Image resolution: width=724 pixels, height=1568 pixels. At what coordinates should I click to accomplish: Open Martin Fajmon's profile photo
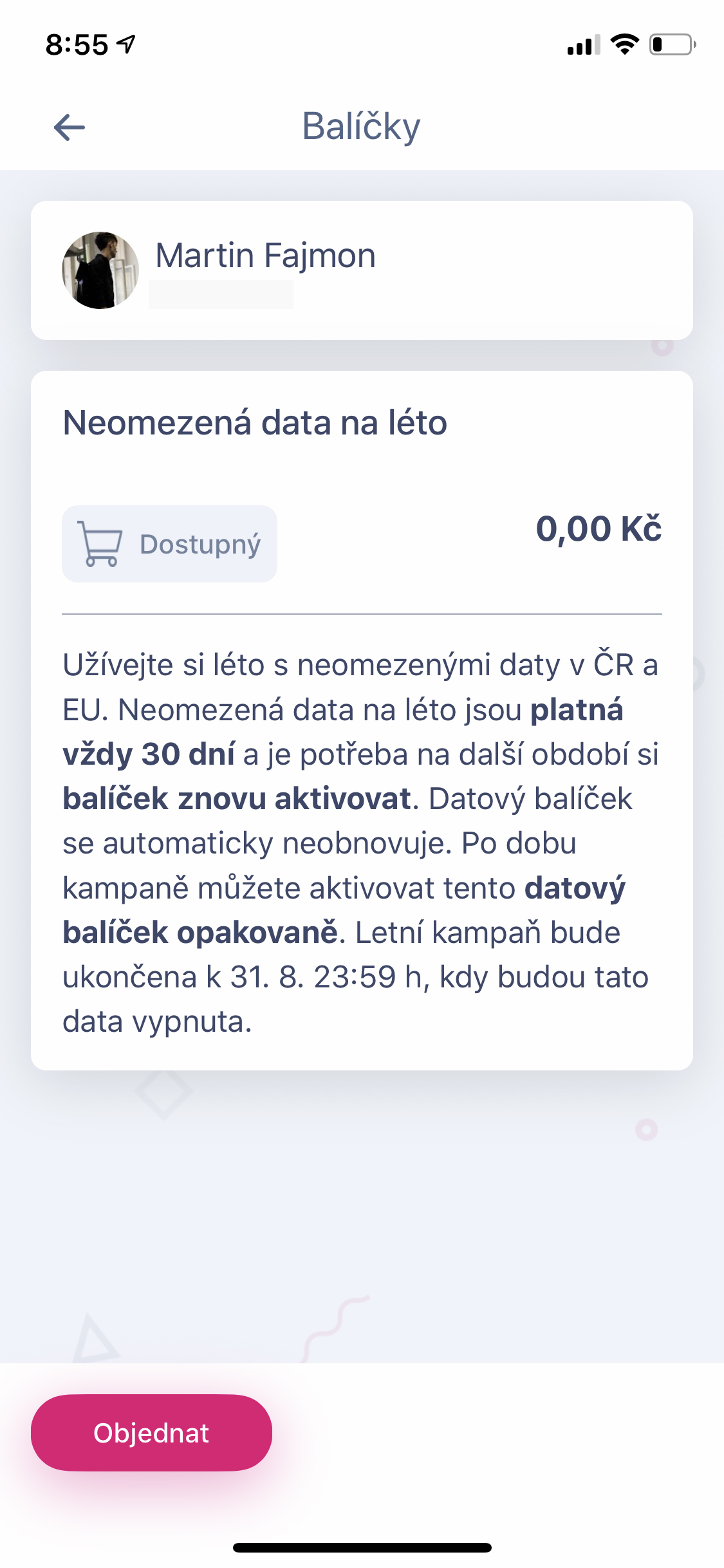point(98,270)
